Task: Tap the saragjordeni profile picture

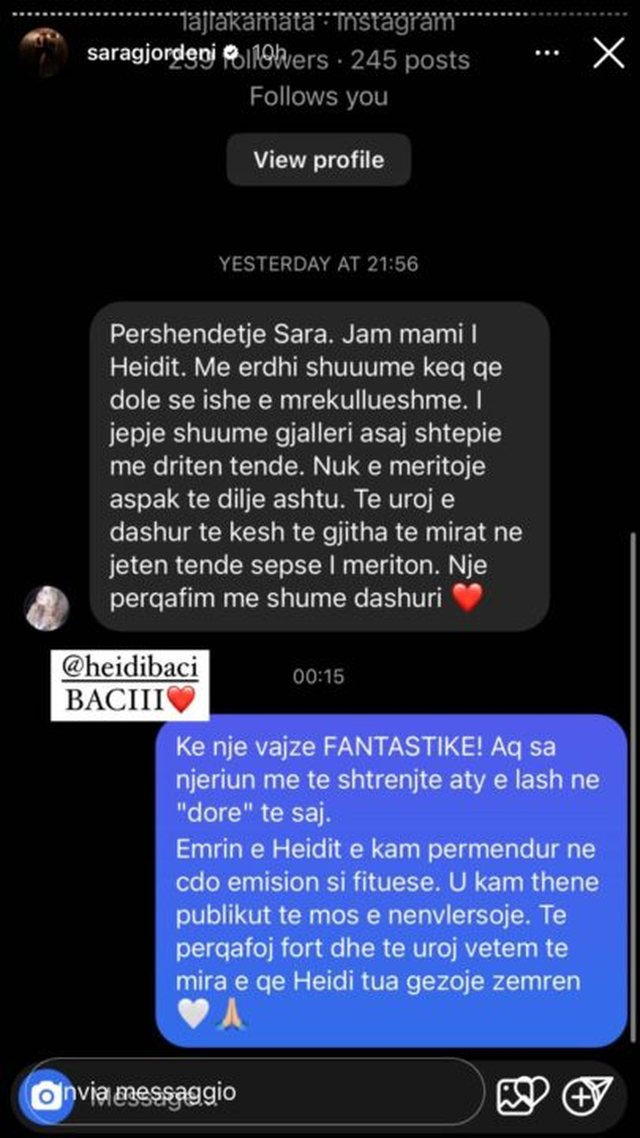Action: click(x=44, y=53)
